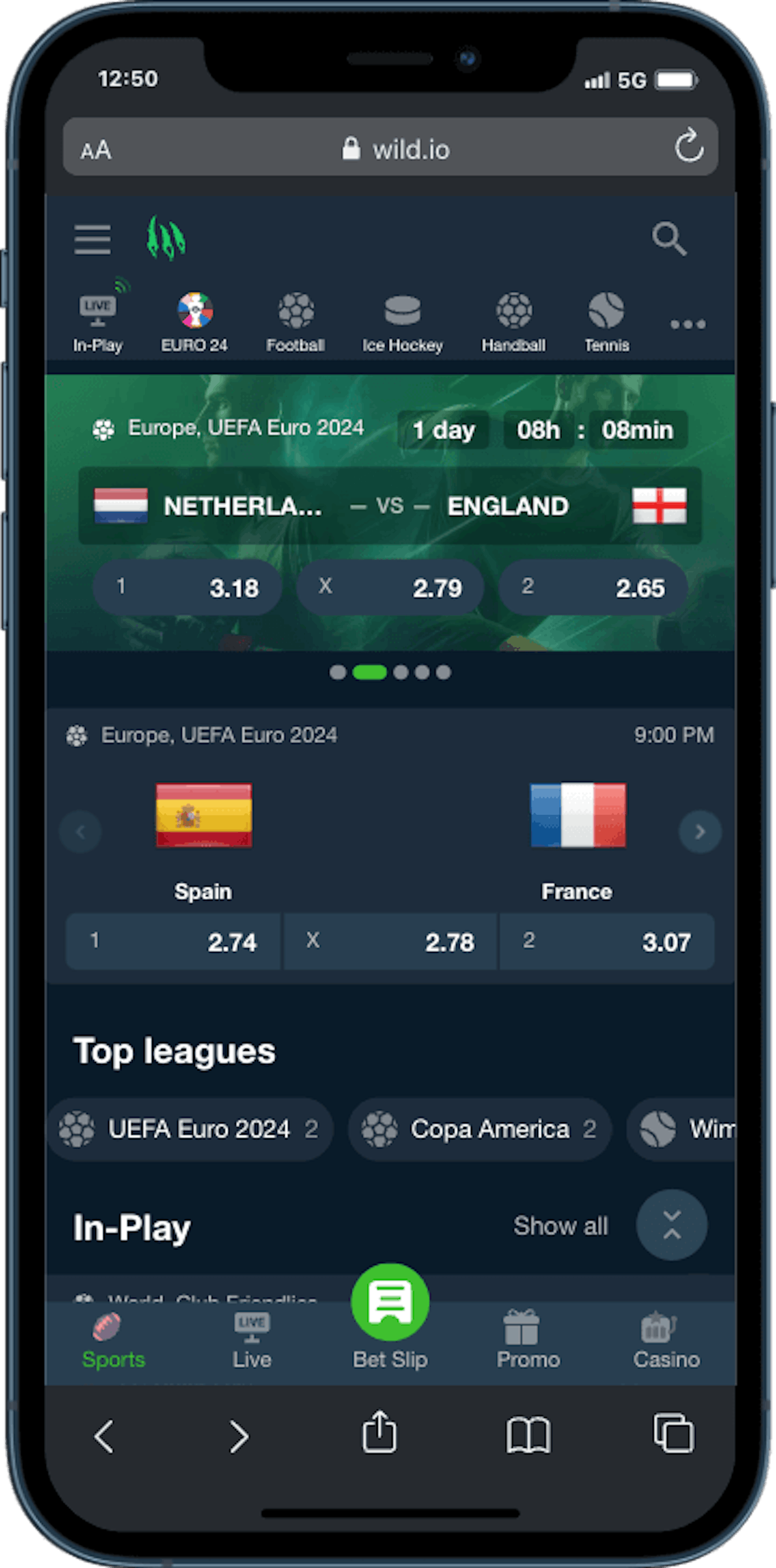This screenshot has width=776, height=1568.
Task: Reload the page in Safari
Action: pyautogui.click(x=689, y=146)
